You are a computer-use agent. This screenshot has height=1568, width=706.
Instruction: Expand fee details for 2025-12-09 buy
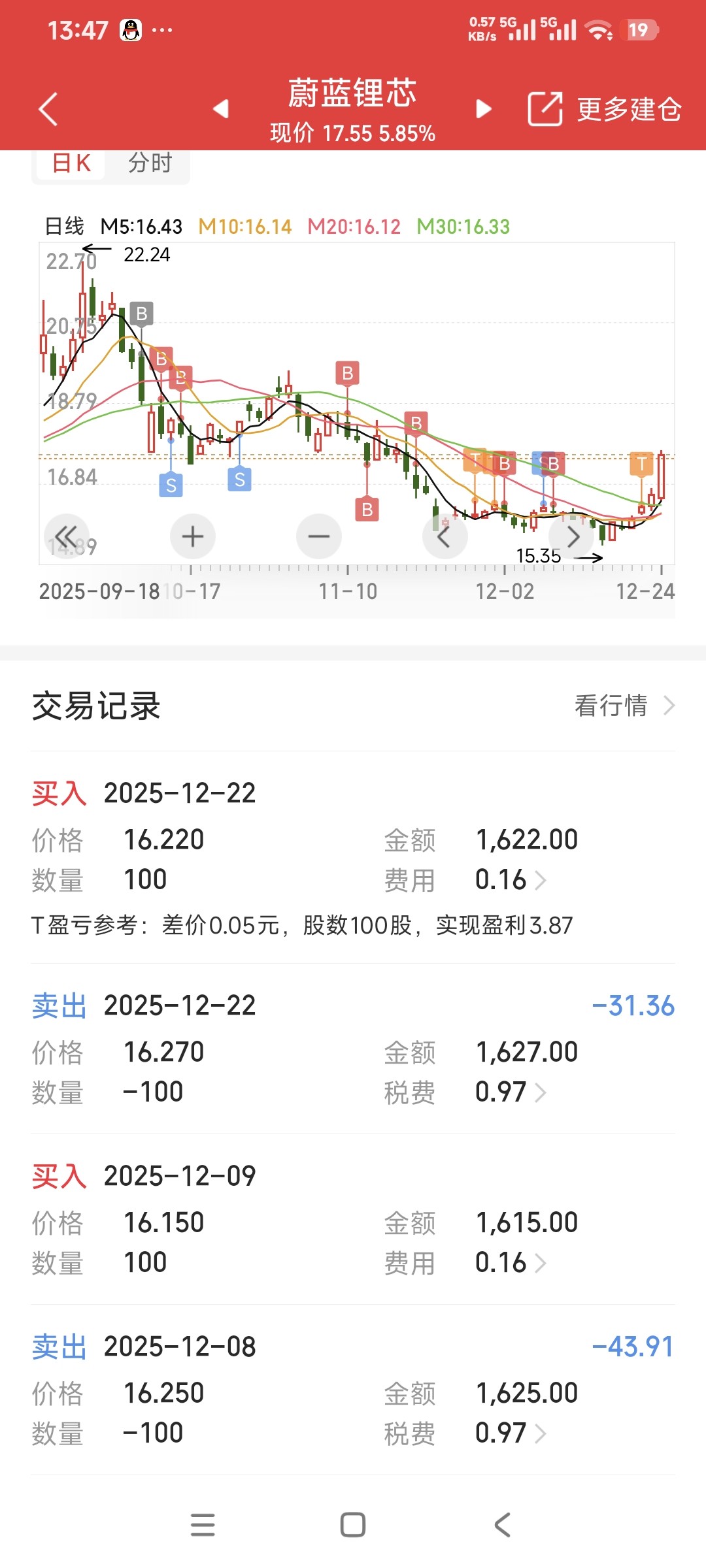pyautogui.click(x=540, y=1263)
